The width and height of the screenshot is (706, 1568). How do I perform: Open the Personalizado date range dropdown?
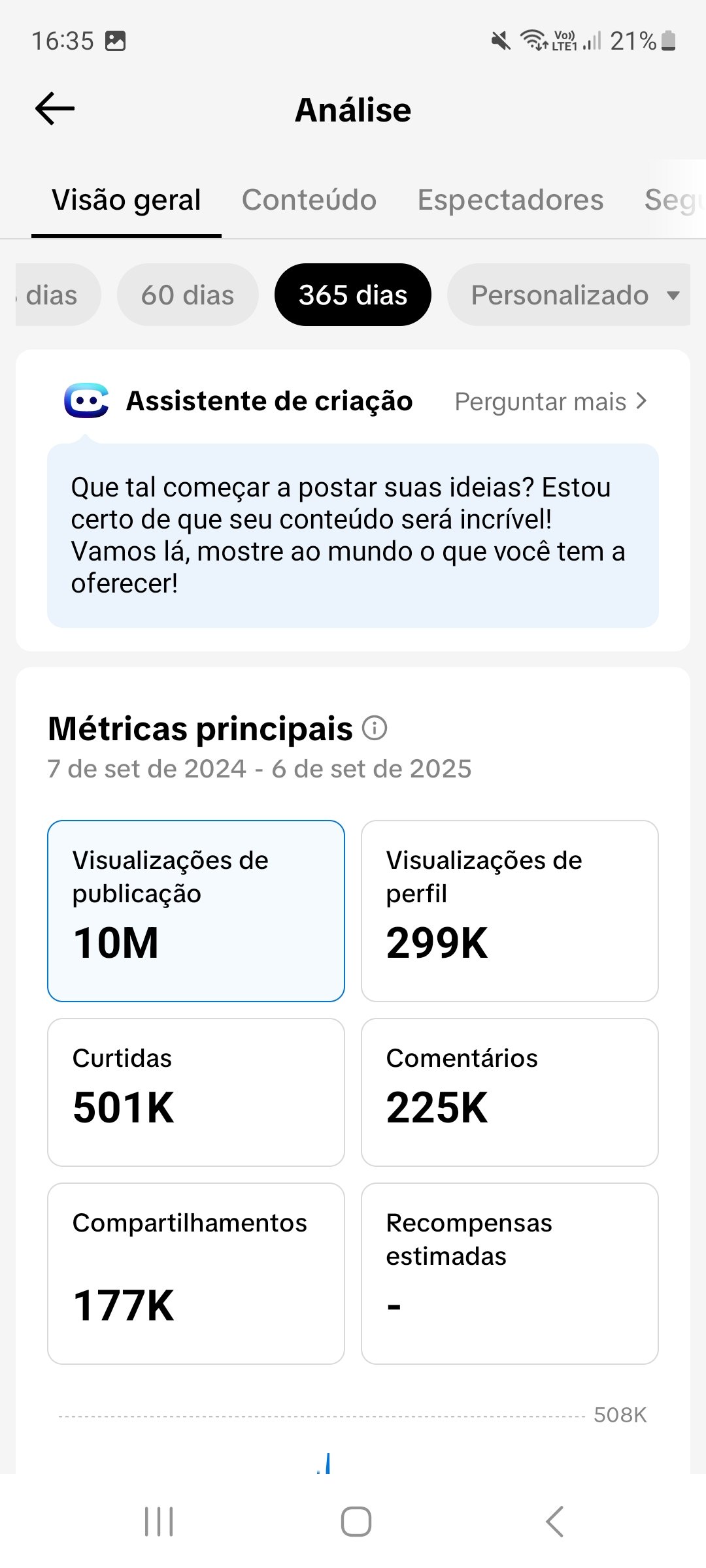(569, 295)
